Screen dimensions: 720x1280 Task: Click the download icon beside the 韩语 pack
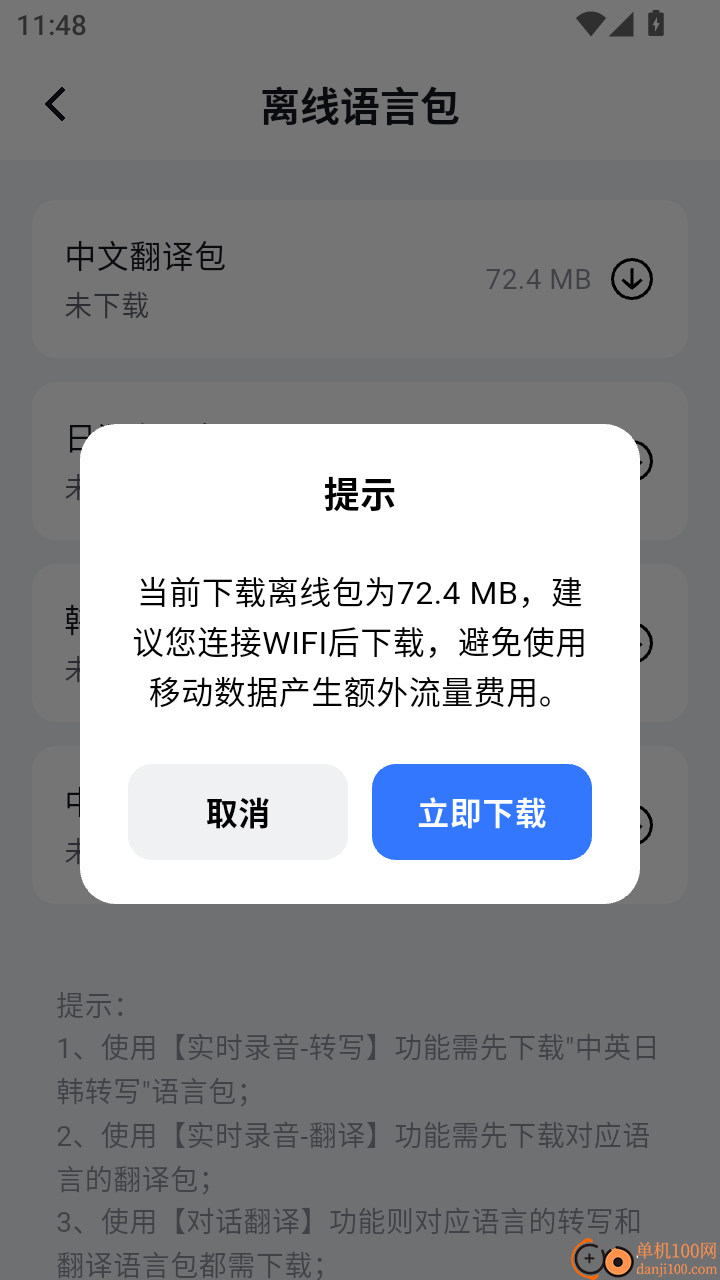(x=634, y=643)
